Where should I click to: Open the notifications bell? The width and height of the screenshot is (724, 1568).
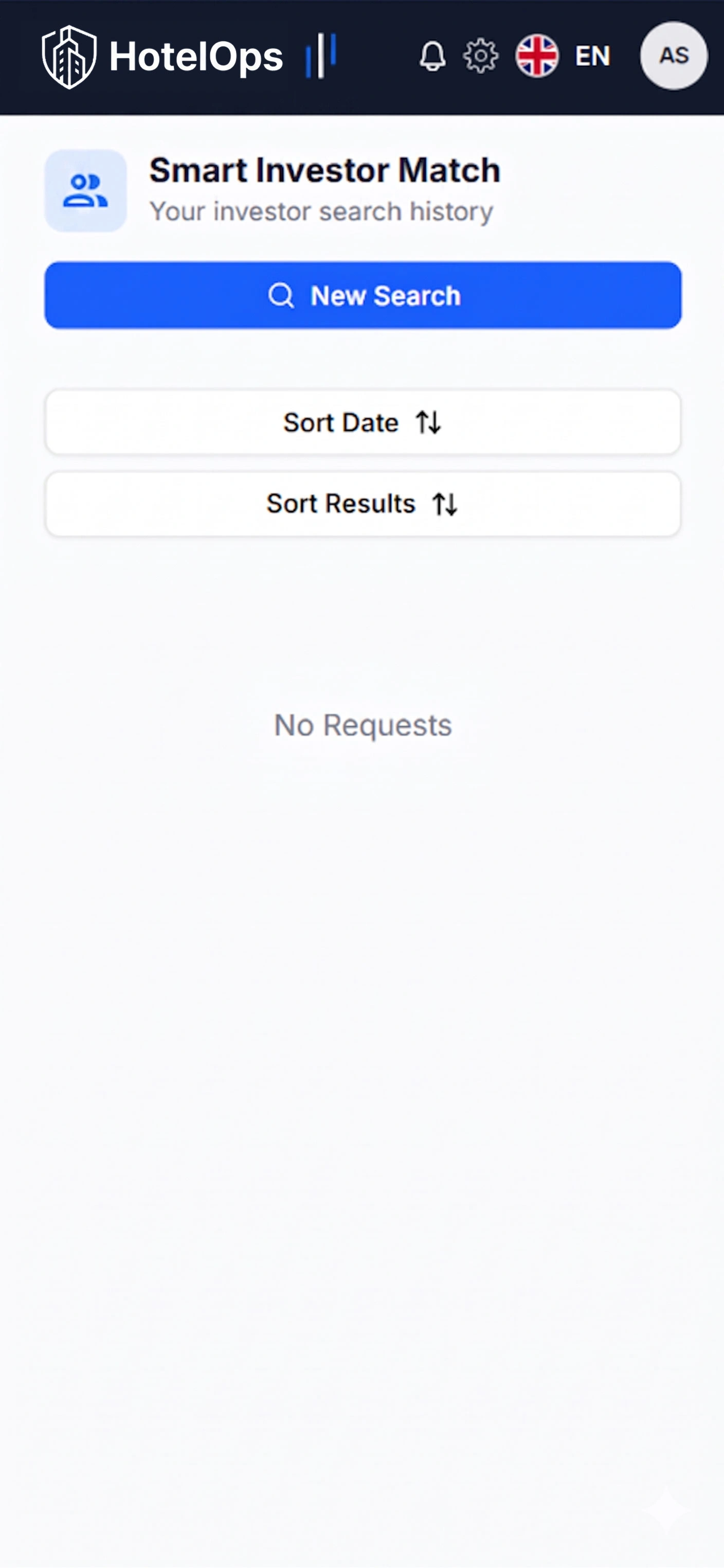pos(433,56)
